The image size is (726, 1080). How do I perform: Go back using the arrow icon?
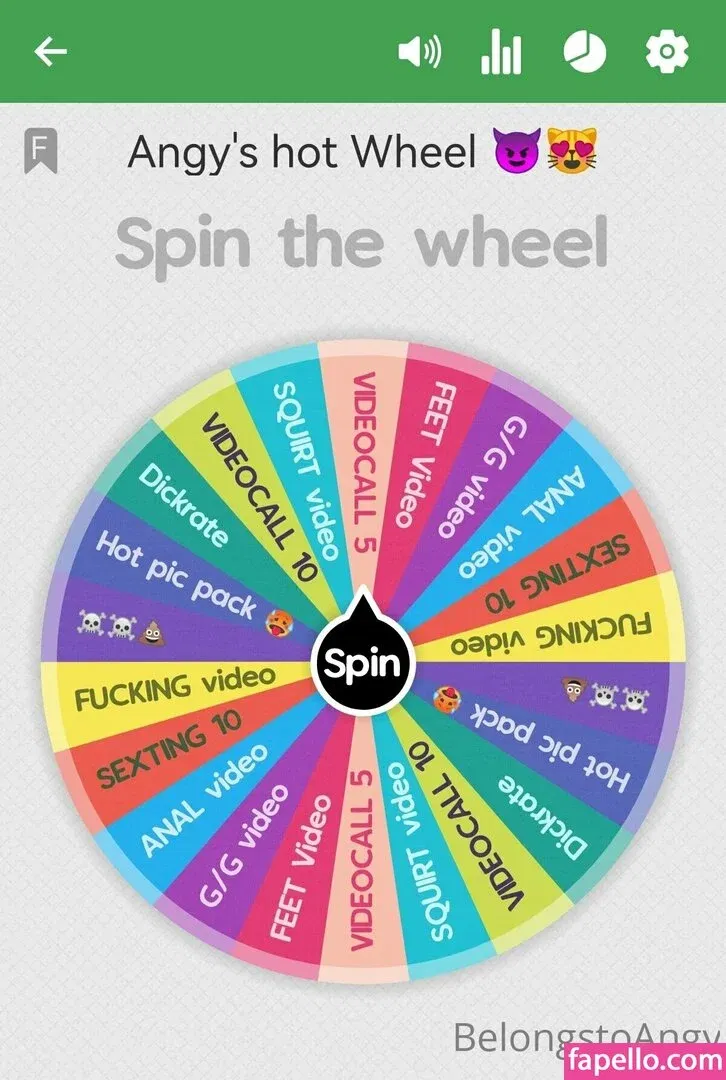pos(50,52)
